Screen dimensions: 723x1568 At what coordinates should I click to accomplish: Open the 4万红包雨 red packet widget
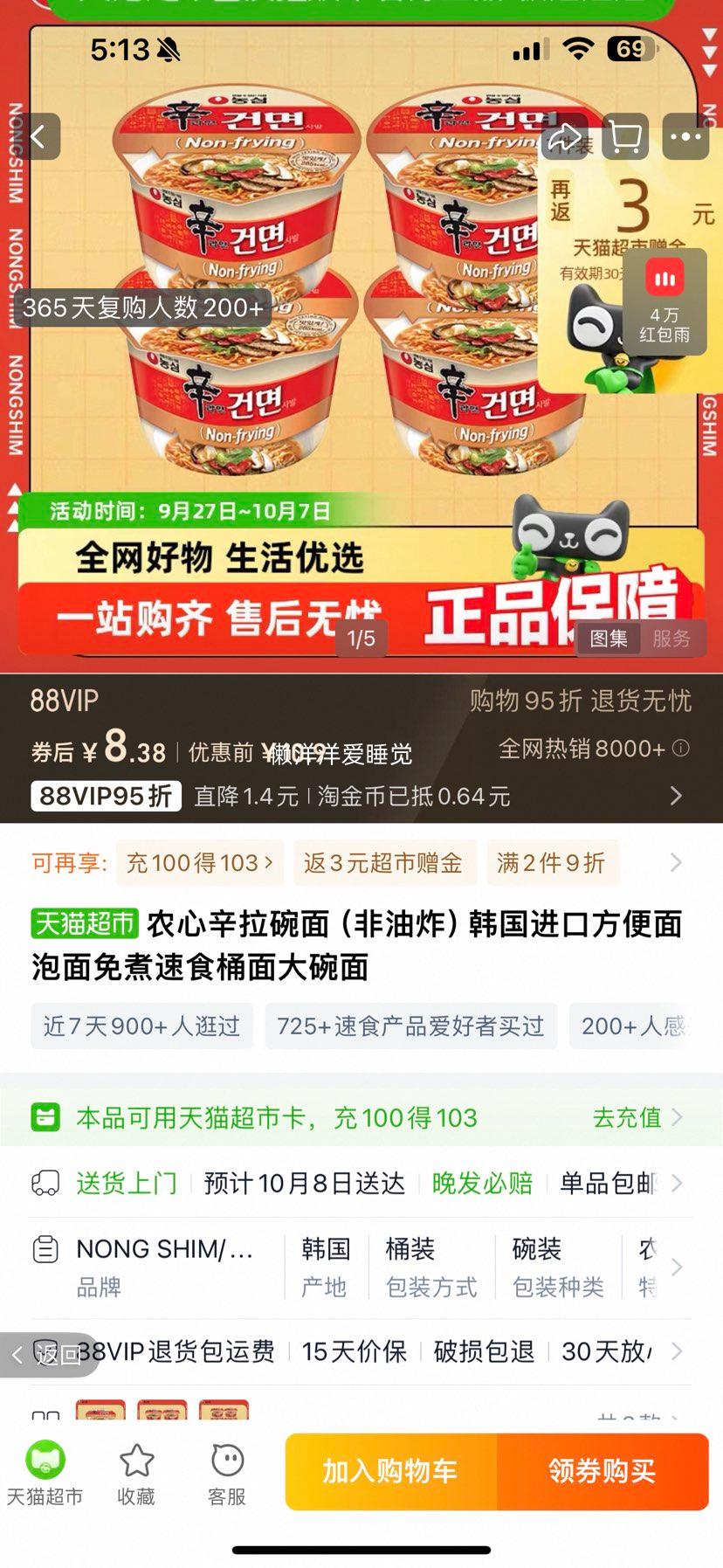[664, 301]
